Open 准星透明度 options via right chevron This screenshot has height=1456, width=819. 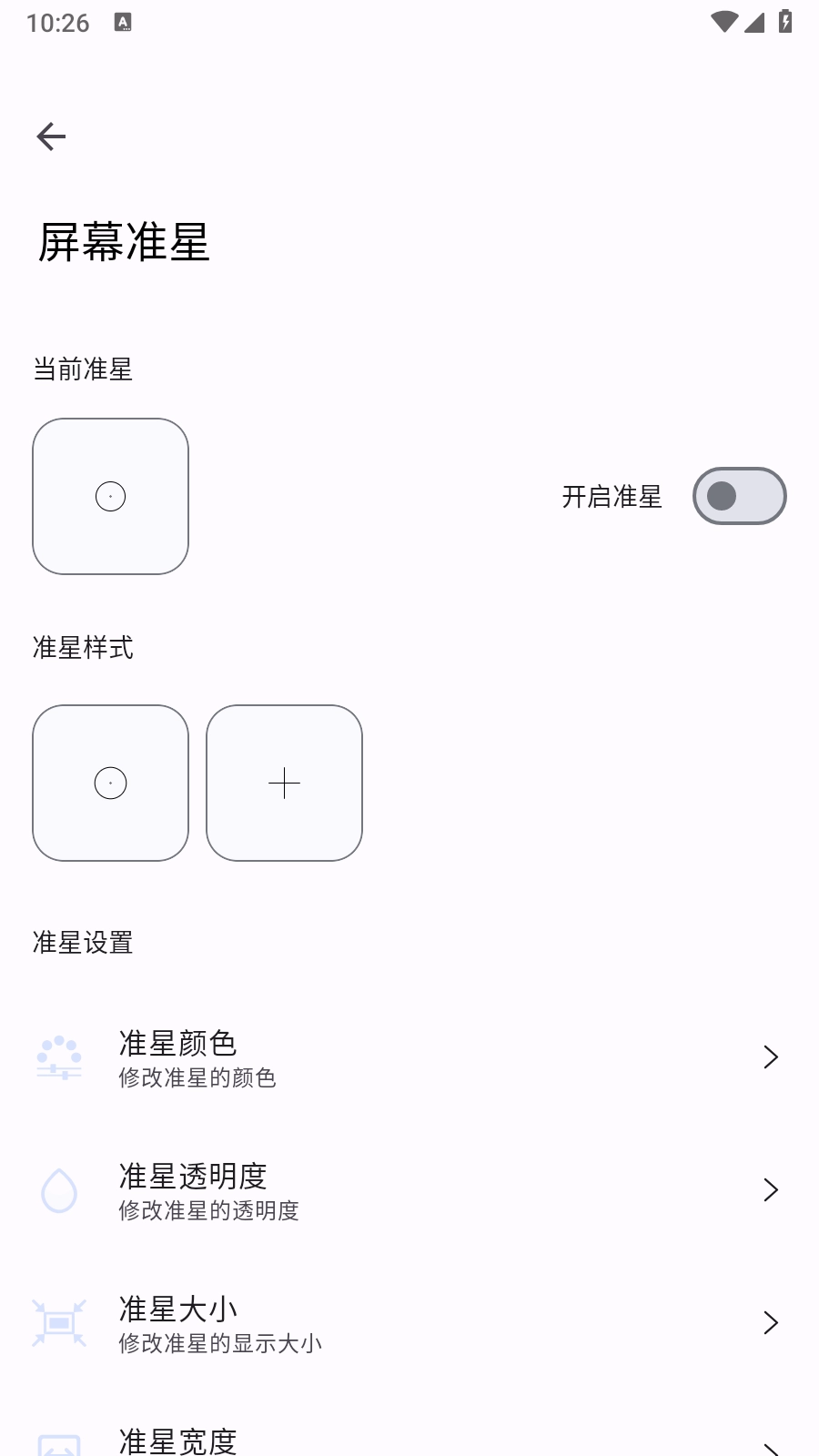pyautogui.click(x=772, y=1190)
